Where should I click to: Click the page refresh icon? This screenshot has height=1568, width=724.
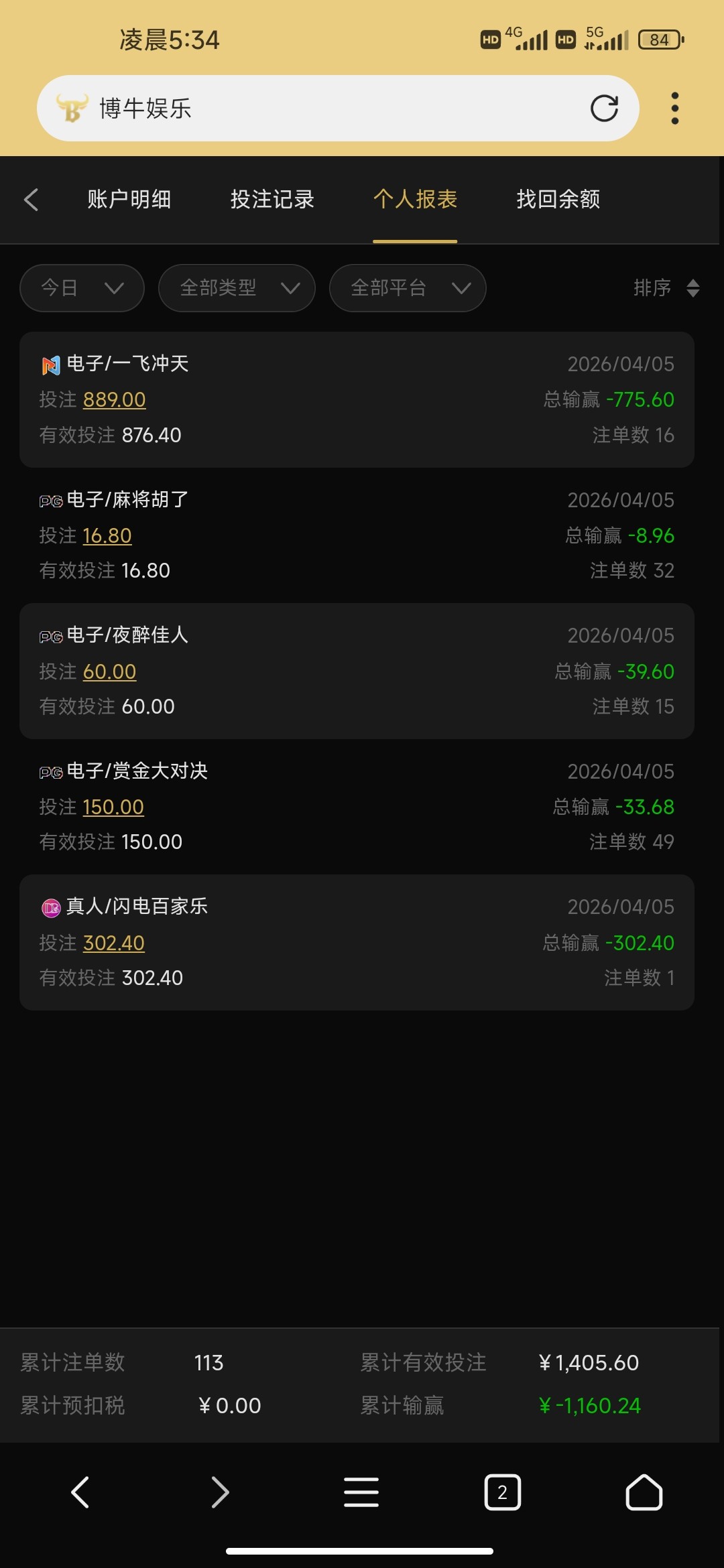point(604,108)
